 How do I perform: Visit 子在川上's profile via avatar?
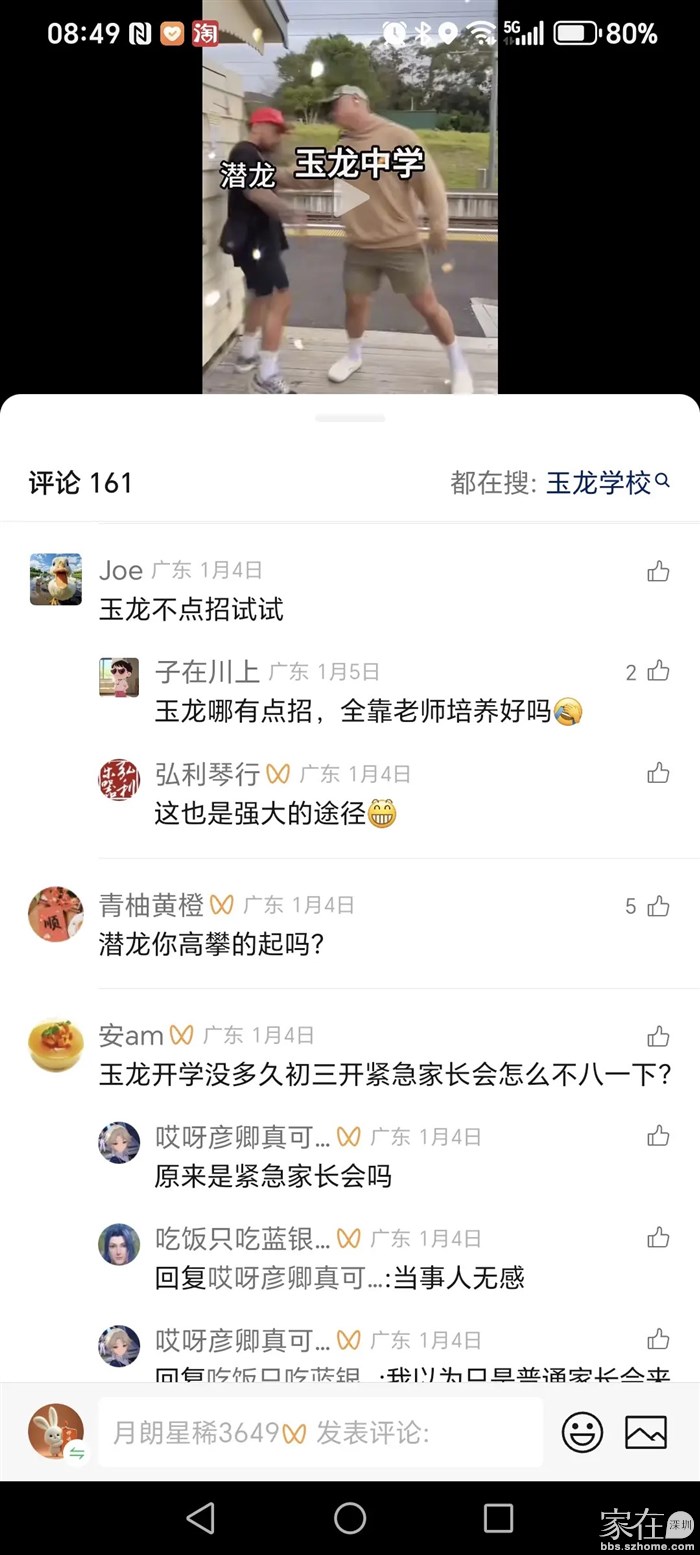119,677
